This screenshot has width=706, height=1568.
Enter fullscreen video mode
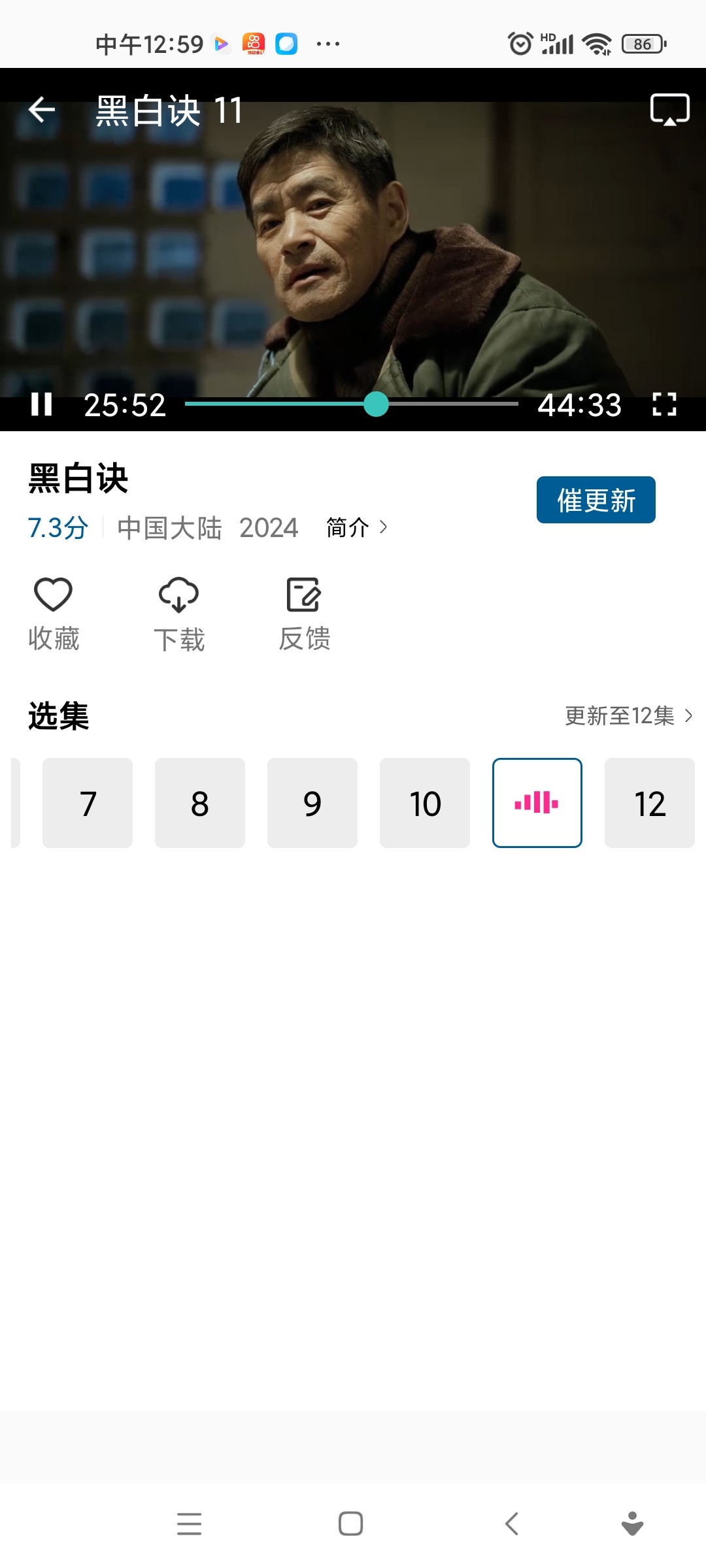[x=664, y=404]
